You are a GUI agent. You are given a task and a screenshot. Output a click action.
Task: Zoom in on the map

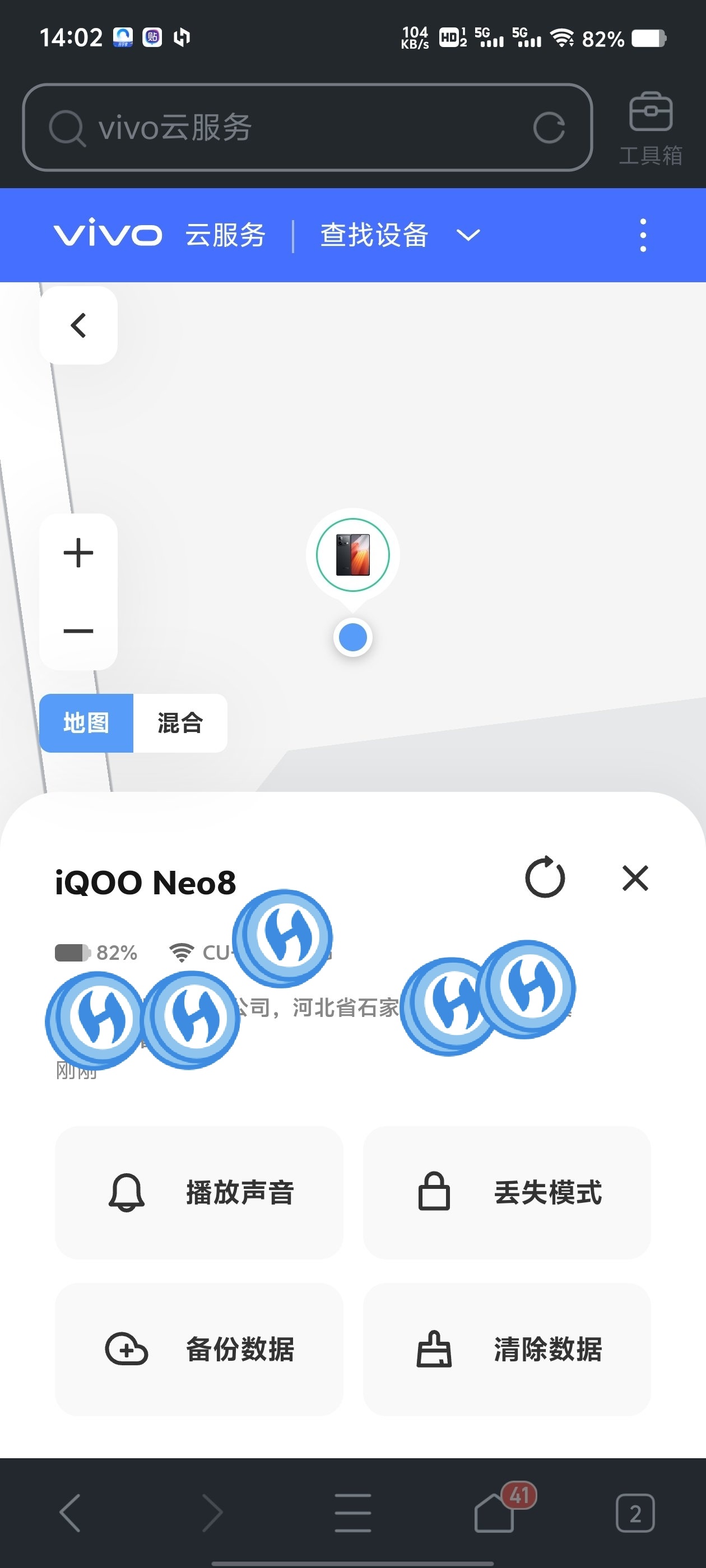tap(78, 553)
